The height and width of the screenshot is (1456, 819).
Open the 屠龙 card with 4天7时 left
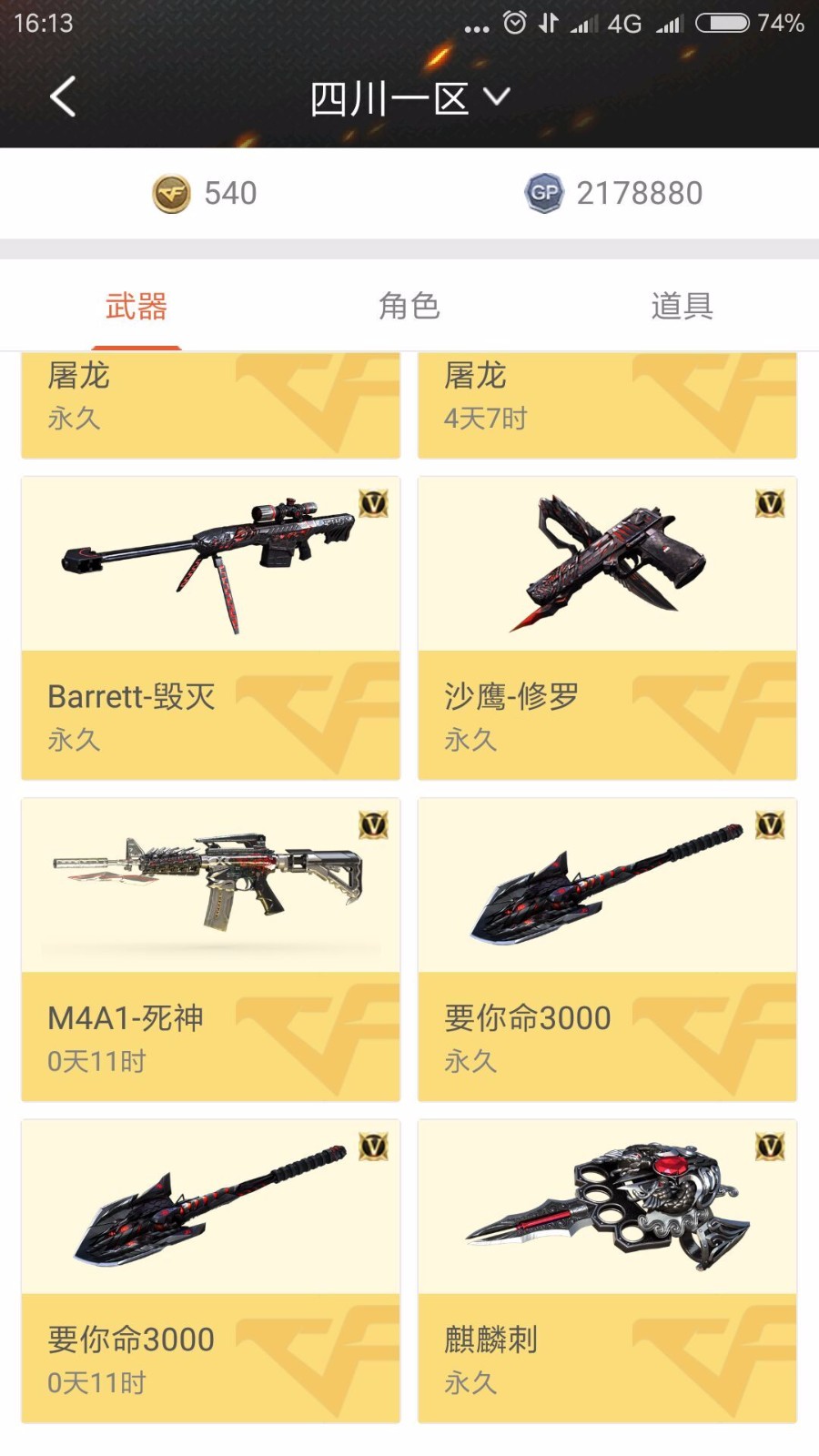coord(607,405)
